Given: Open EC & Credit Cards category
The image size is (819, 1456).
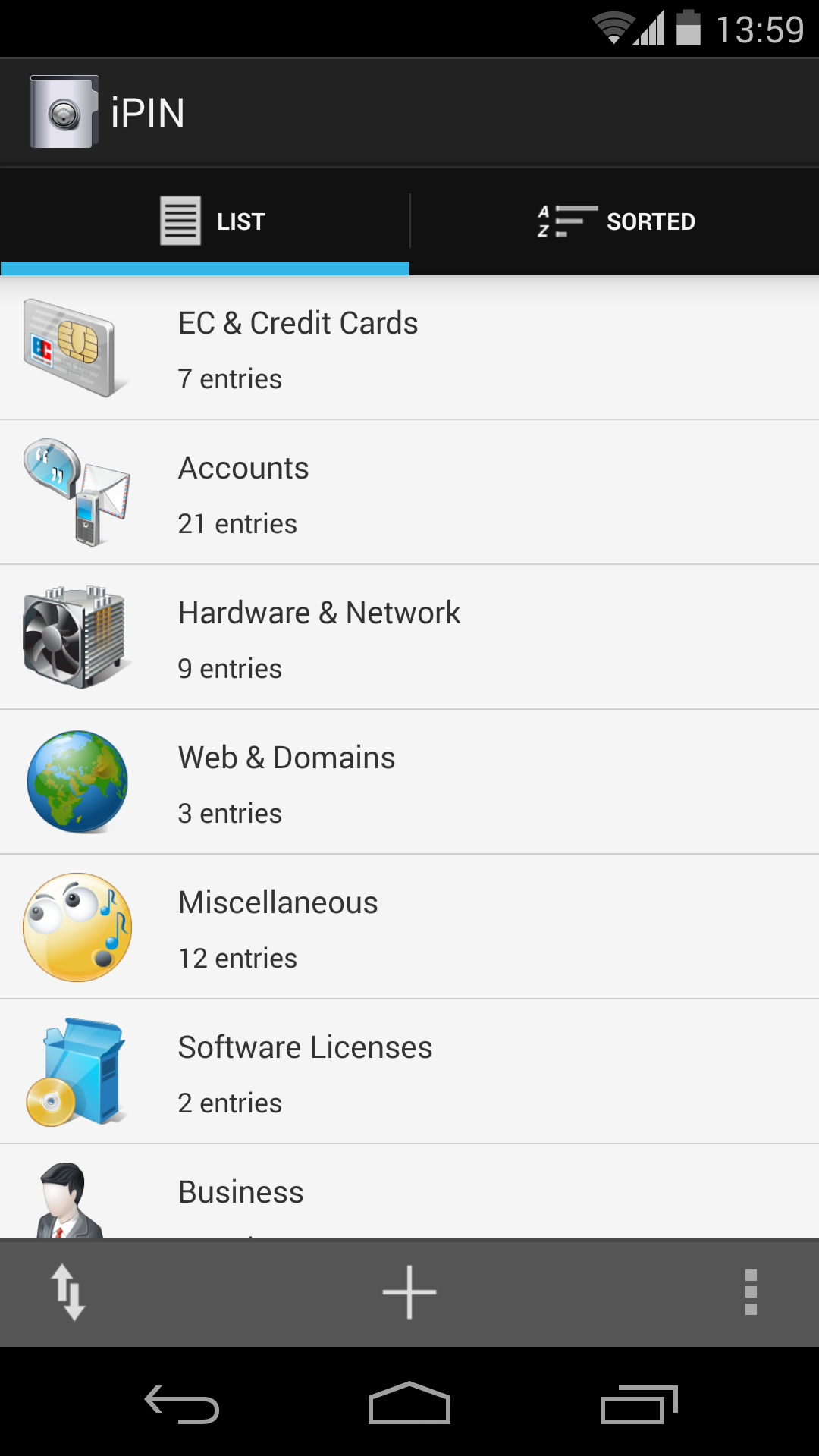Looking at the screenshot, I should click(x=409, y=348).
